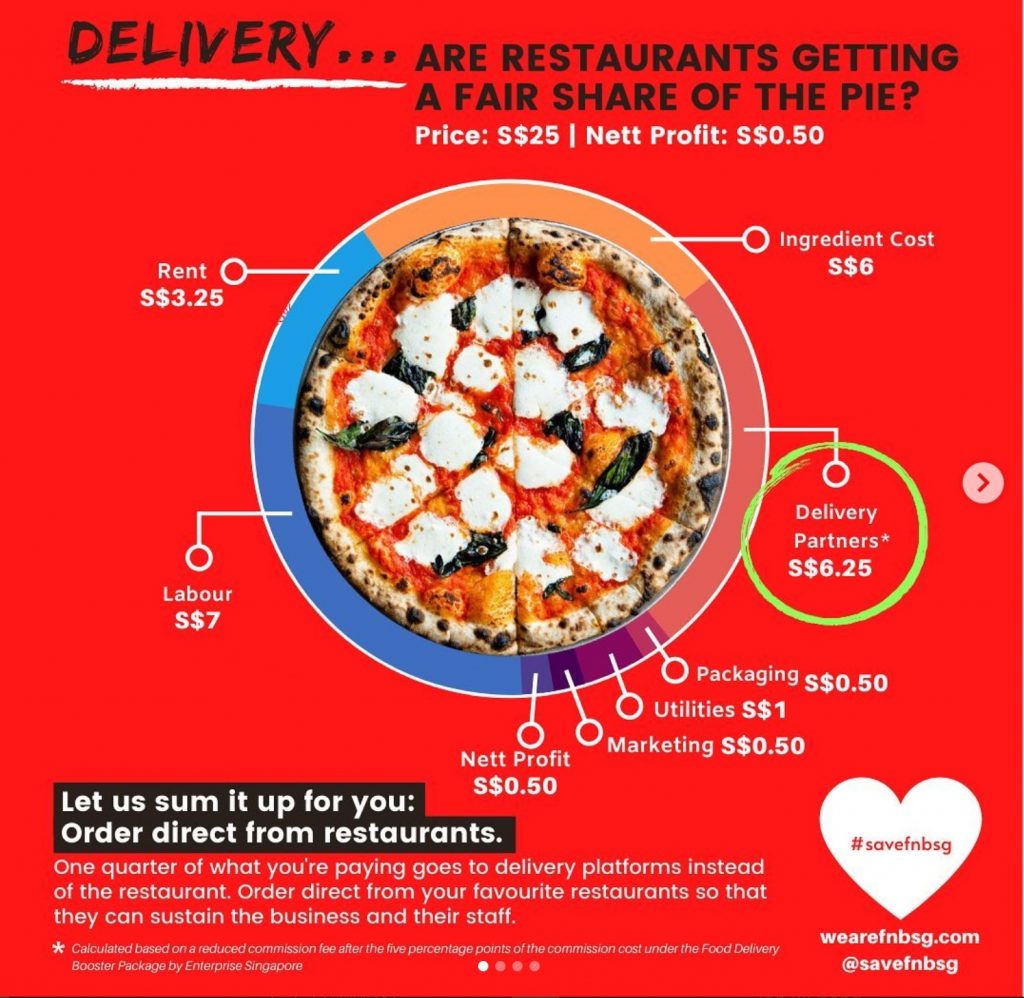
Task: Go to the next carousel image
Action: coord(983,484)
